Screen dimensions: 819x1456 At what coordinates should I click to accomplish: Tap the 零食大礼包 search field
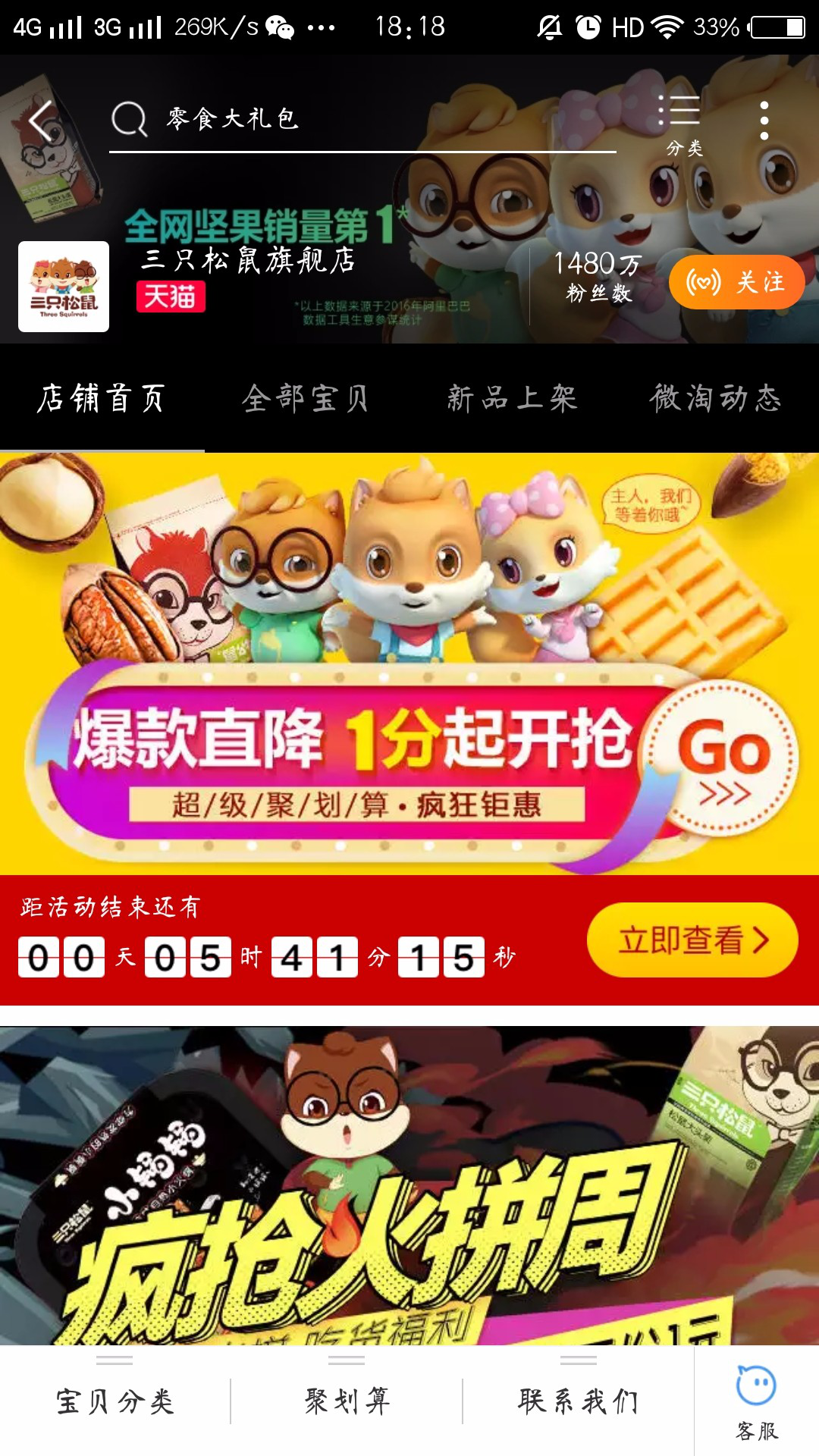[362, 120]
